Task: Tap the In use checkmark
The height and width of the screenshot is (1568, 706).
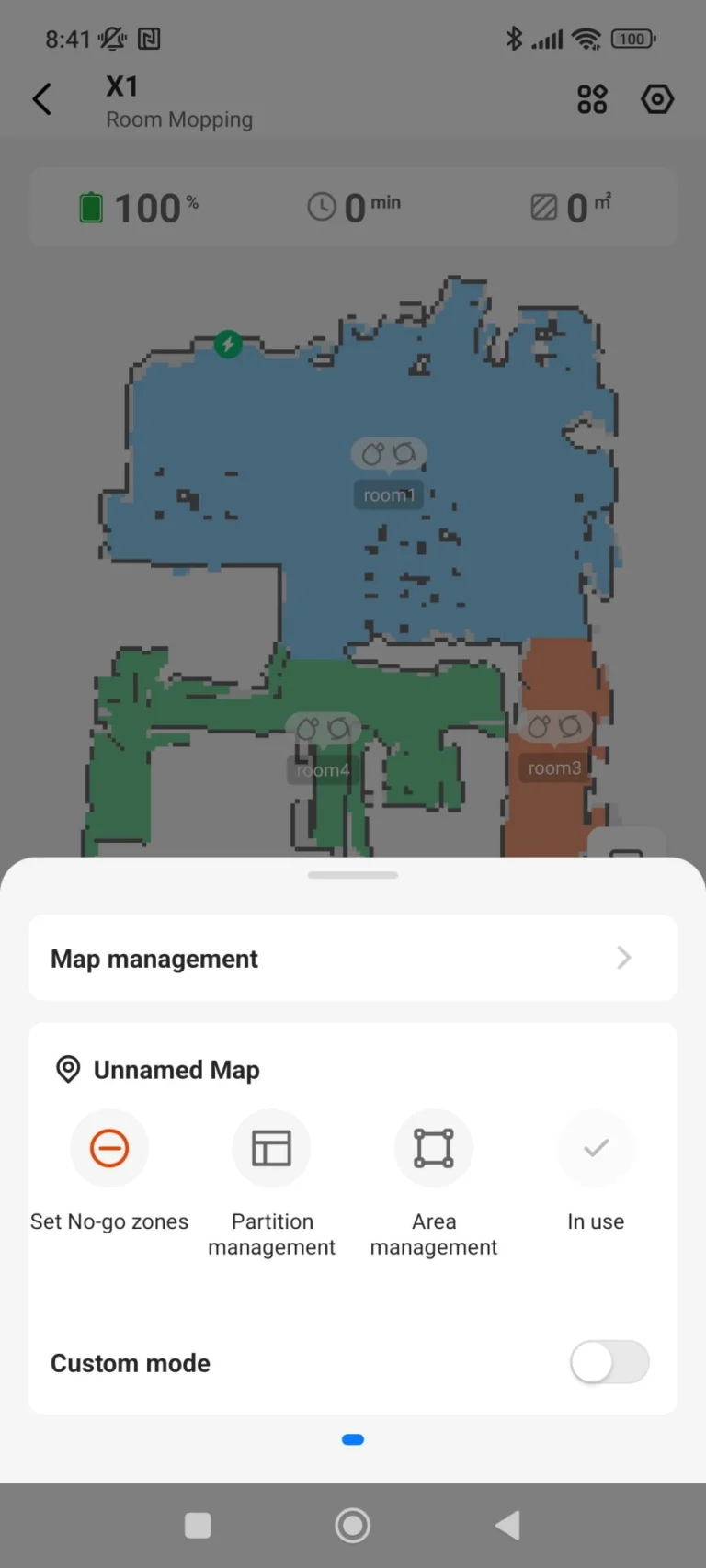Action: [x=596, y=1149]
